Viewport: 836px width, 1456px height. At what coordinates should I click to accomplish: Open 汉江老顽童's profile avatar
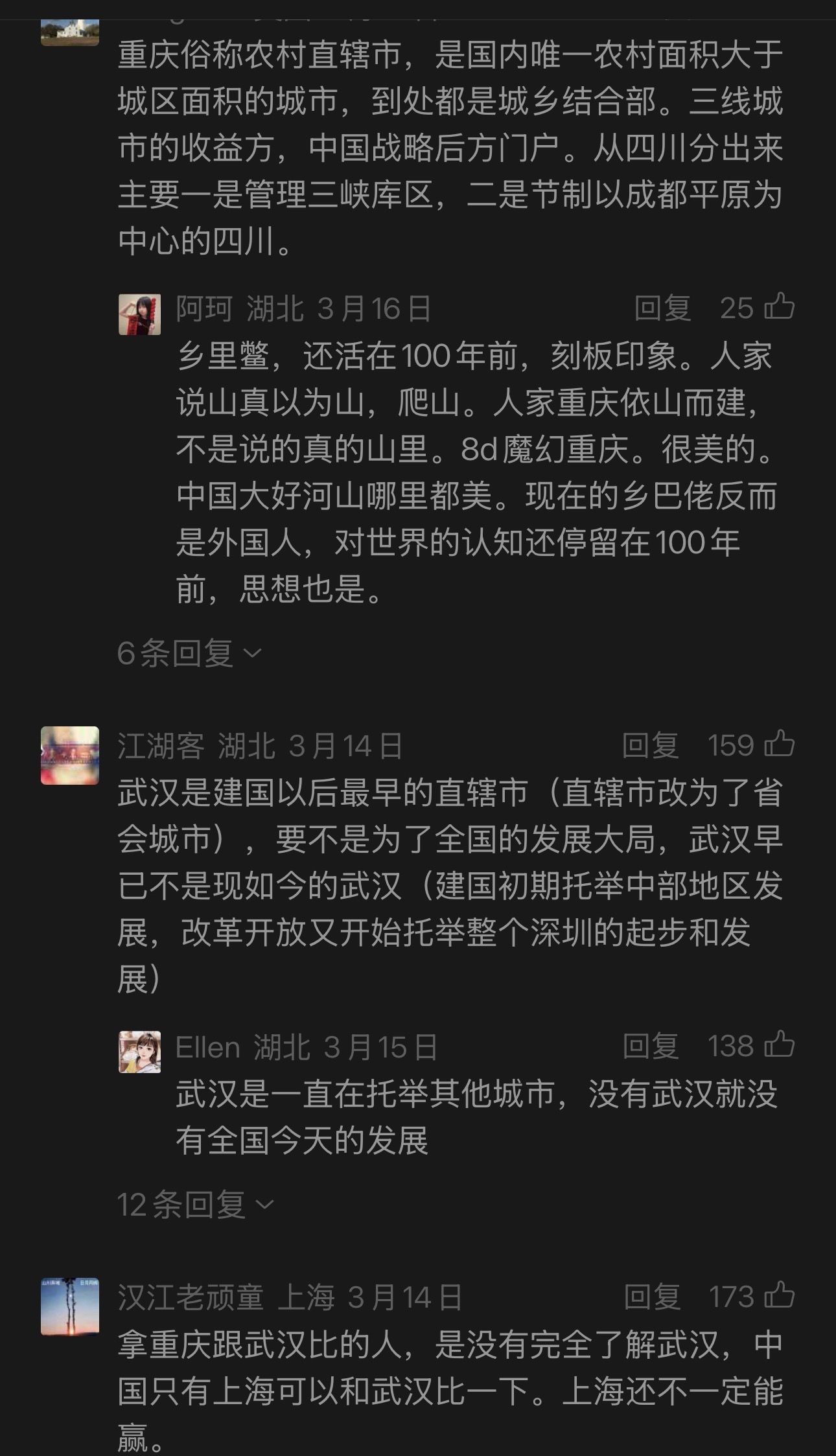tap(70, 1306)
